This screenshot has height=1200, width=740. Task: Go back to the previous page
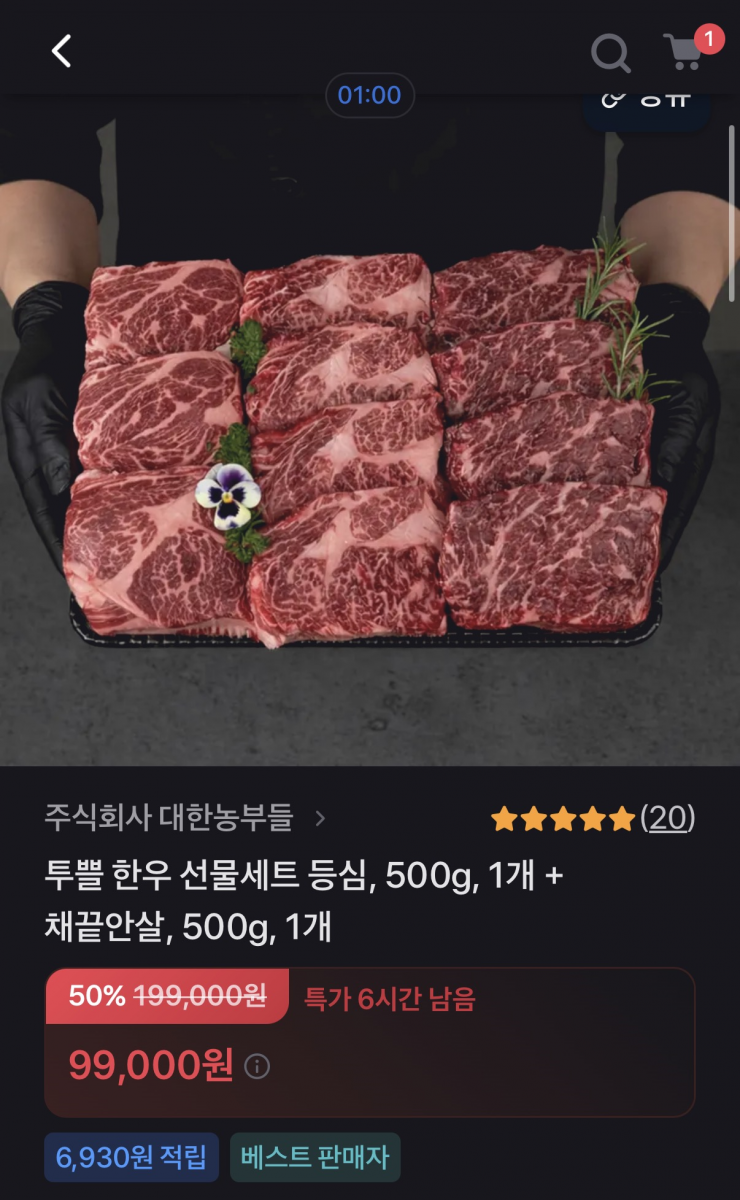coord(62,51)
